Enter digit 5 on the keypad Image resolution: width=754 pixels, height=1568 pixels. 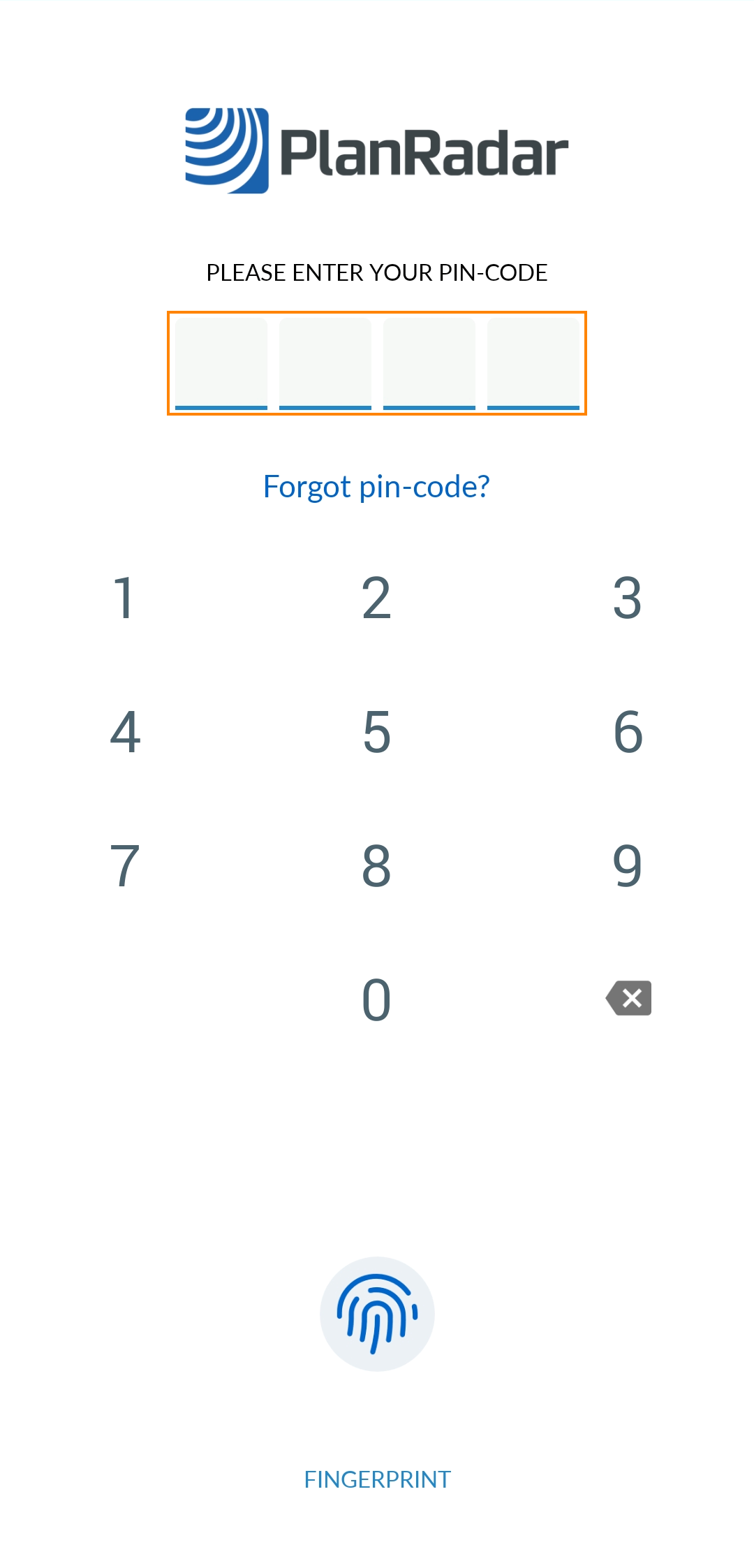[376, 733]
